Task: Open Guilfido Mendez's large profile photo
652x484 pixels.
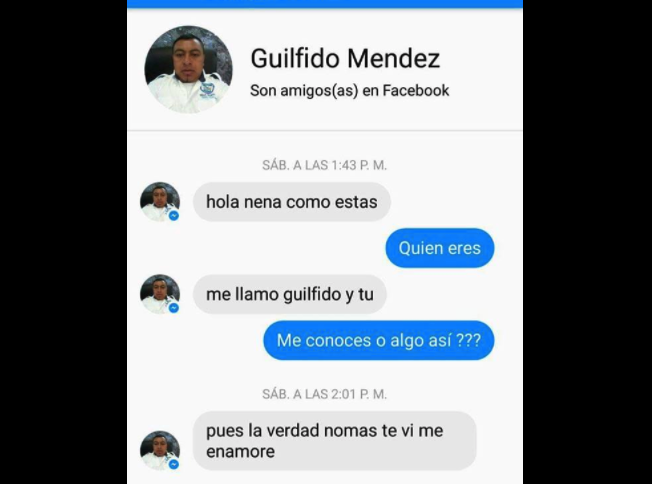Action: coord(188,69)
